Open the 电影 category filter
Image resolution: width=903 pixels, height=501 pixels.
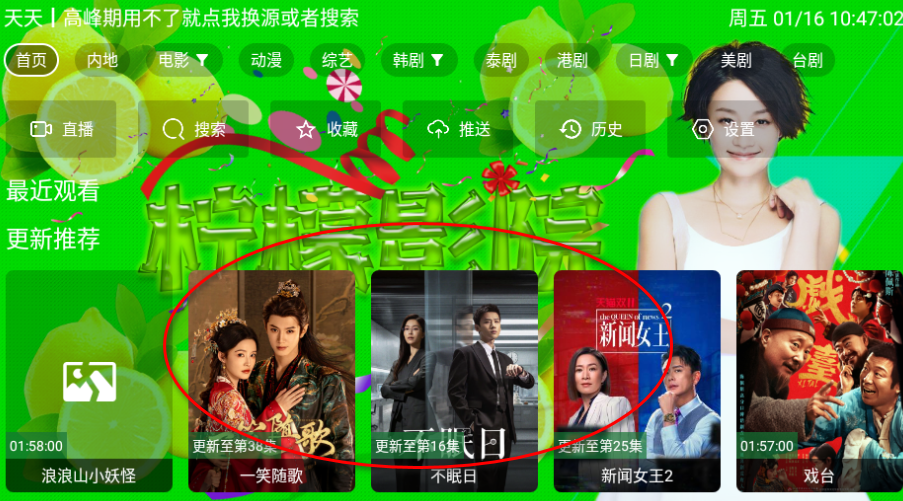click(183, 60)
